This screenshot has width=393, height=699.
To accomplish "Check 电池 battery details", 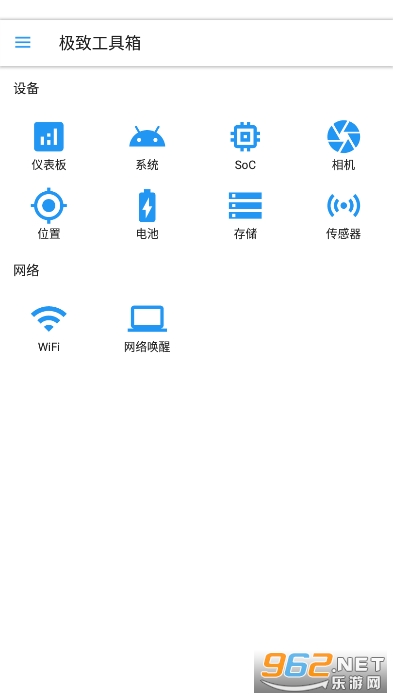I will point(147,214).
